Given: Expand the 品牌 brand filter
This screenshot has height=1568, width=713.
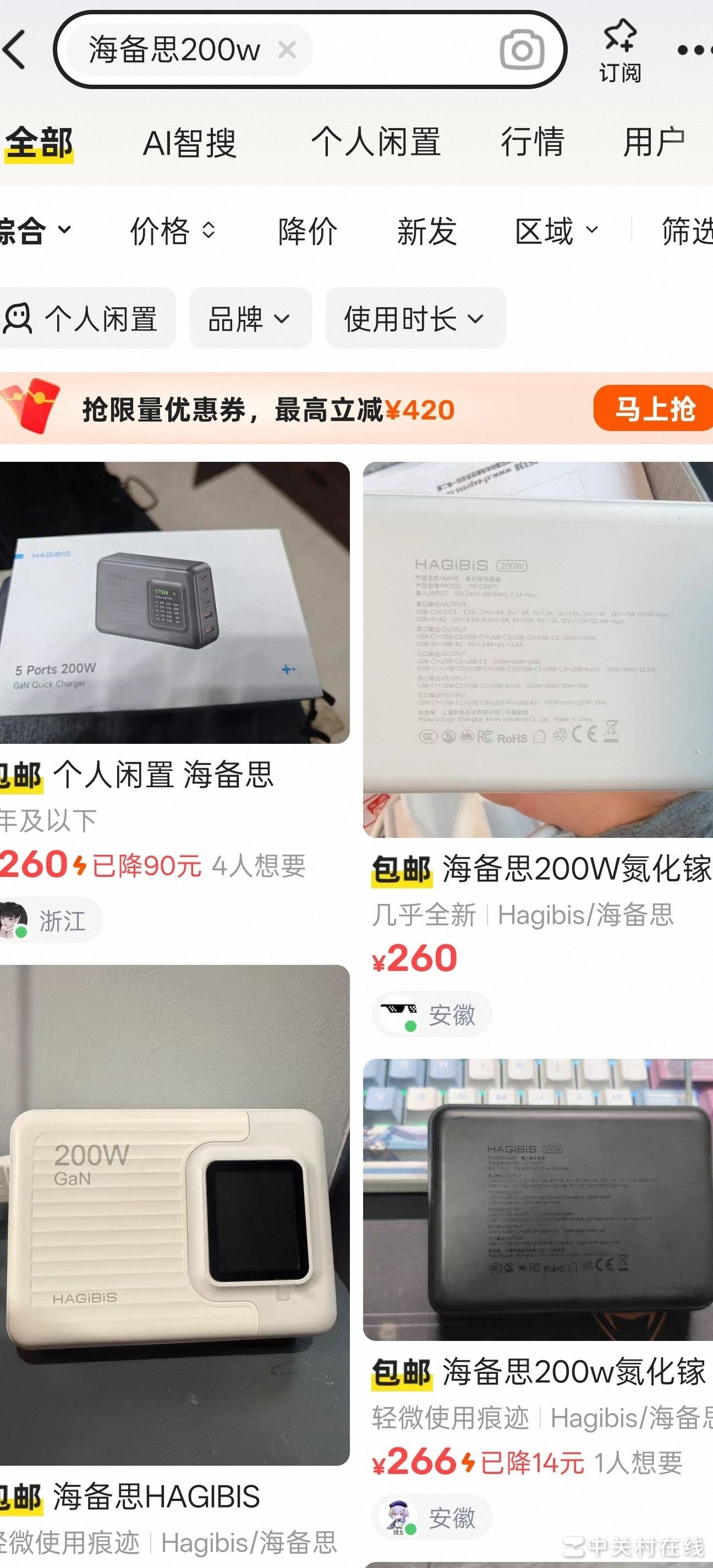Looking at the screenshot, I should pos(250,318).
